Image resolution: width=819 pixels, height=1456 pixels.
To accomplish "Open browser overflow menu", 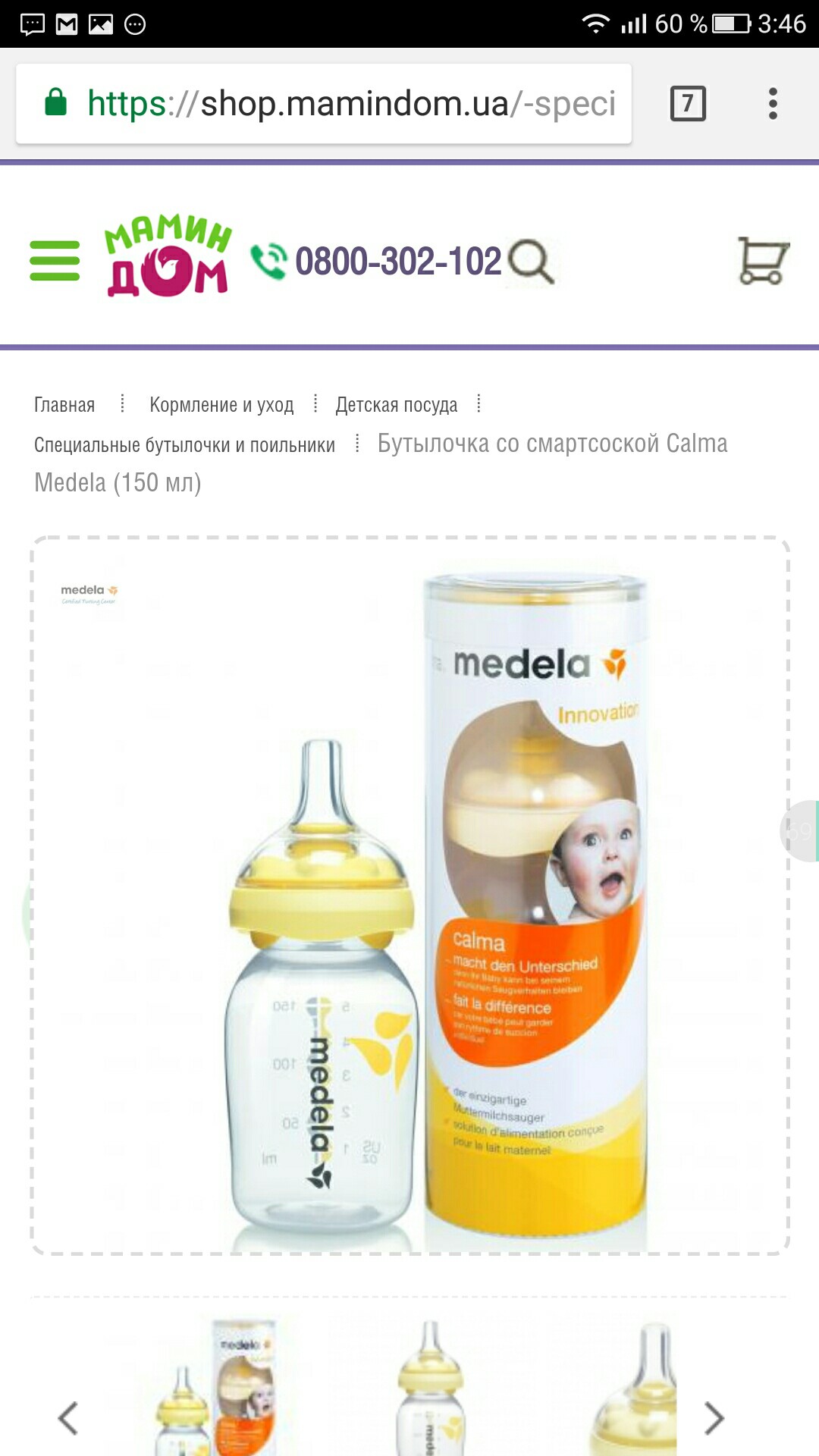I will (x=773, y=103).
